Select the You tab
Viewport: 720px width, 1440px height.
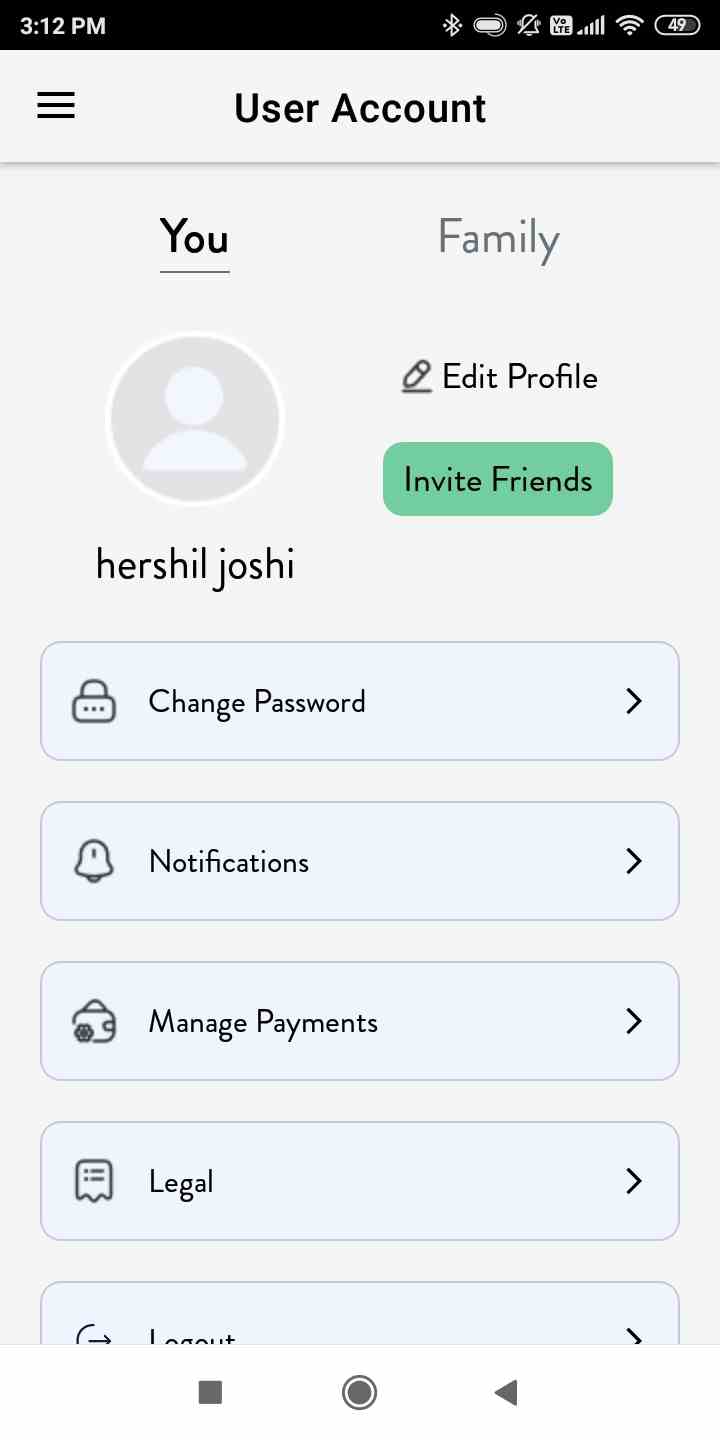point(195,239)
